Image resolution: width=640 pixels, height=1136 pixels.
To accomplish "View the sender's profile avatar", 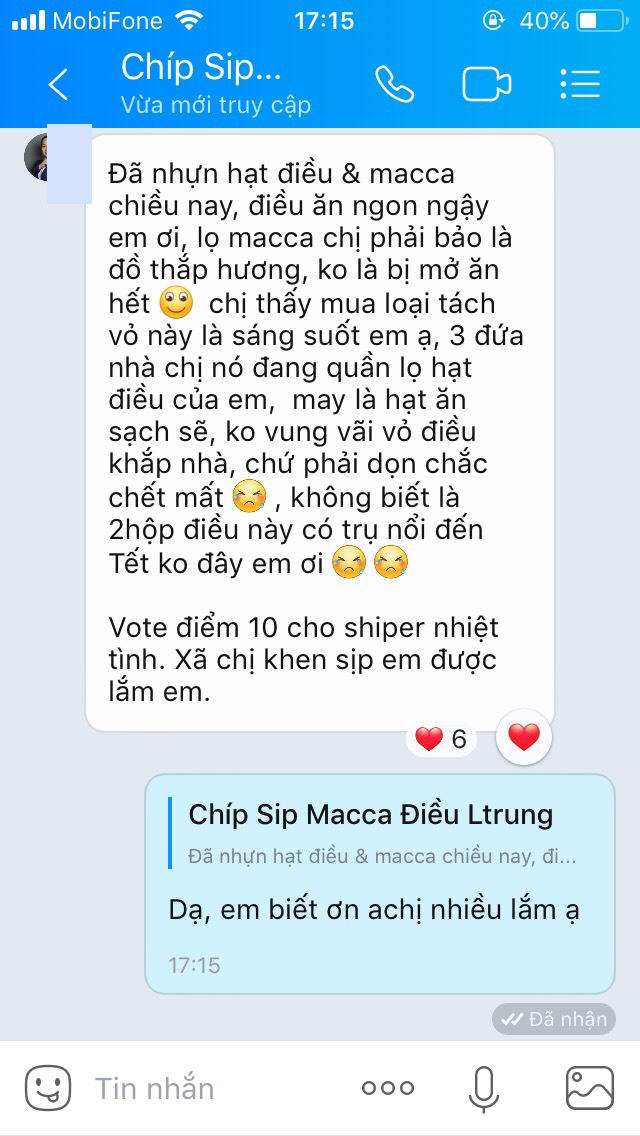I will pyautogui.click(x=42, y=156).
